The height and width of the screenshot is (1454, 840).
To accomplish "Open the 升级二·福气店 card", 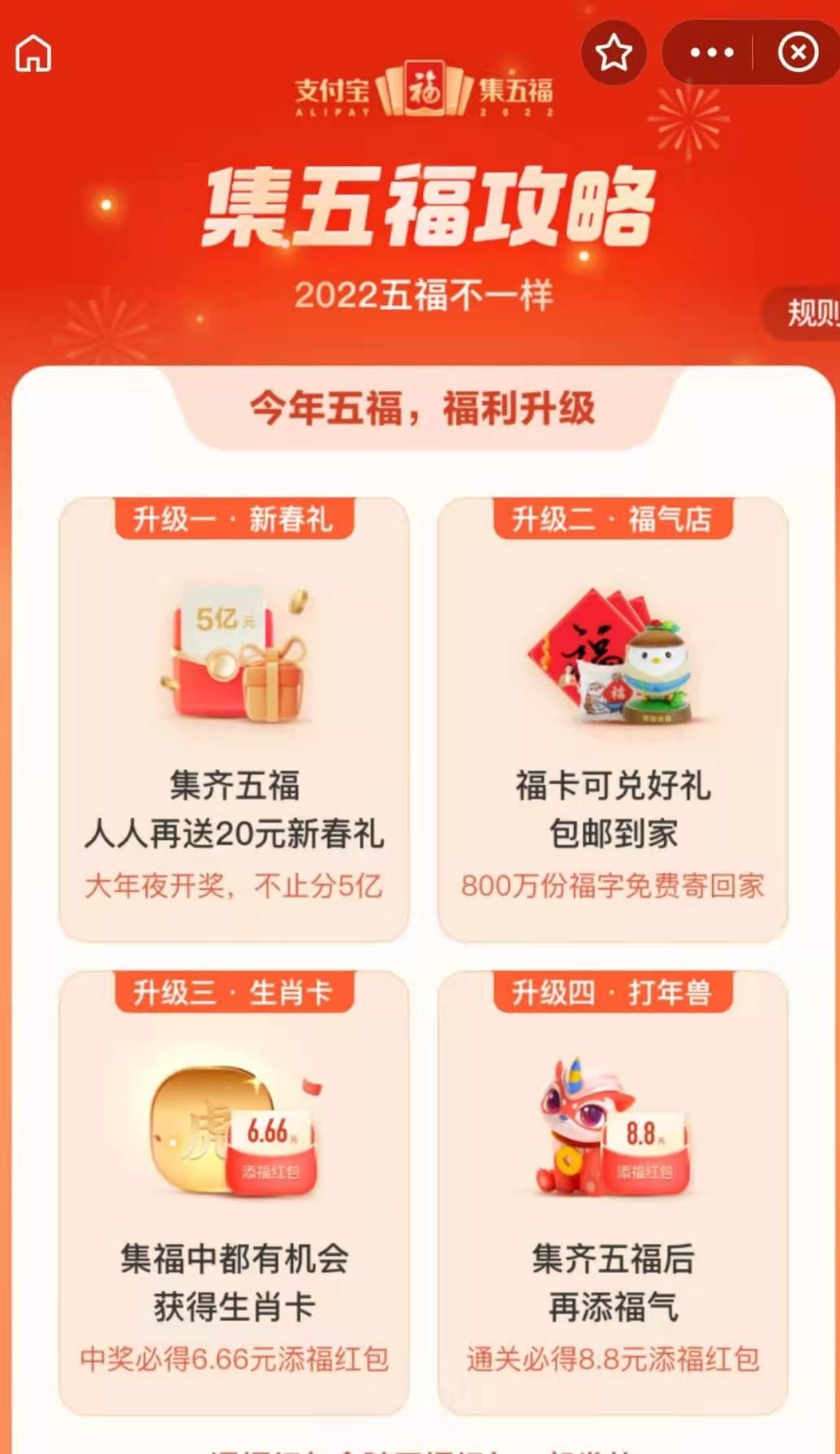I will 613,719.
